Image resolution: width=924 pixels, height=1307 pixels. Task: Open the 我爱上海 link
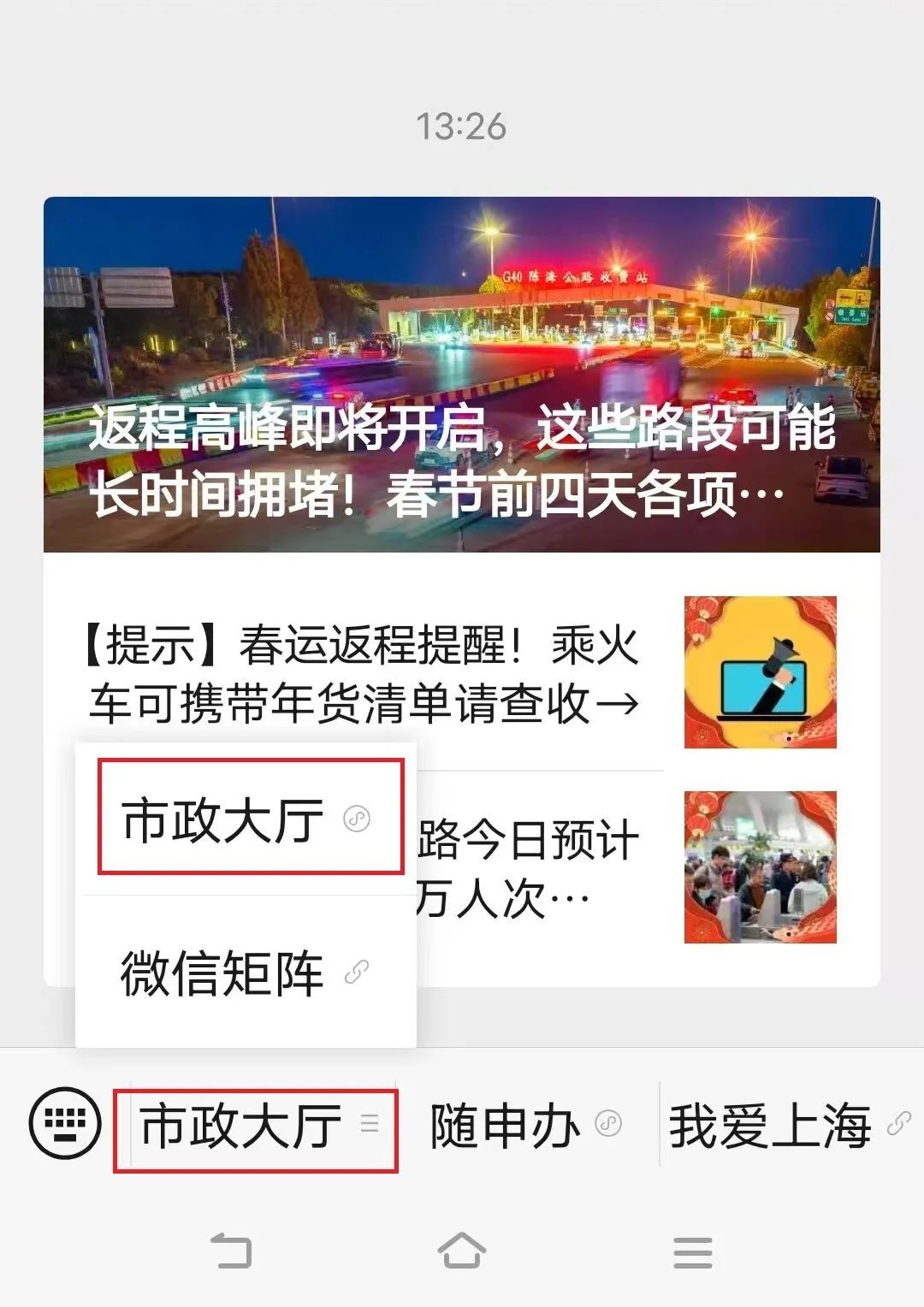pyautogui.click(x=787, y=1126)
